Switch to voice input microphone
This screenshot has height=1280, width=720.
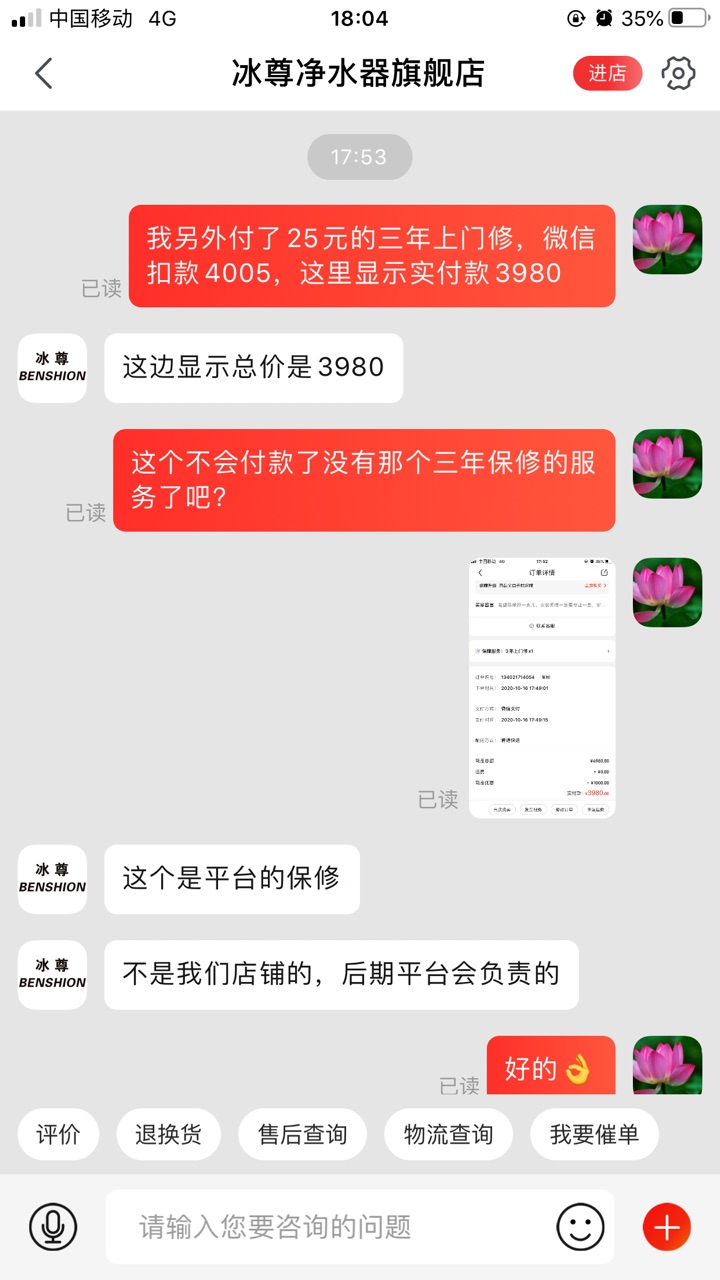53,1226
